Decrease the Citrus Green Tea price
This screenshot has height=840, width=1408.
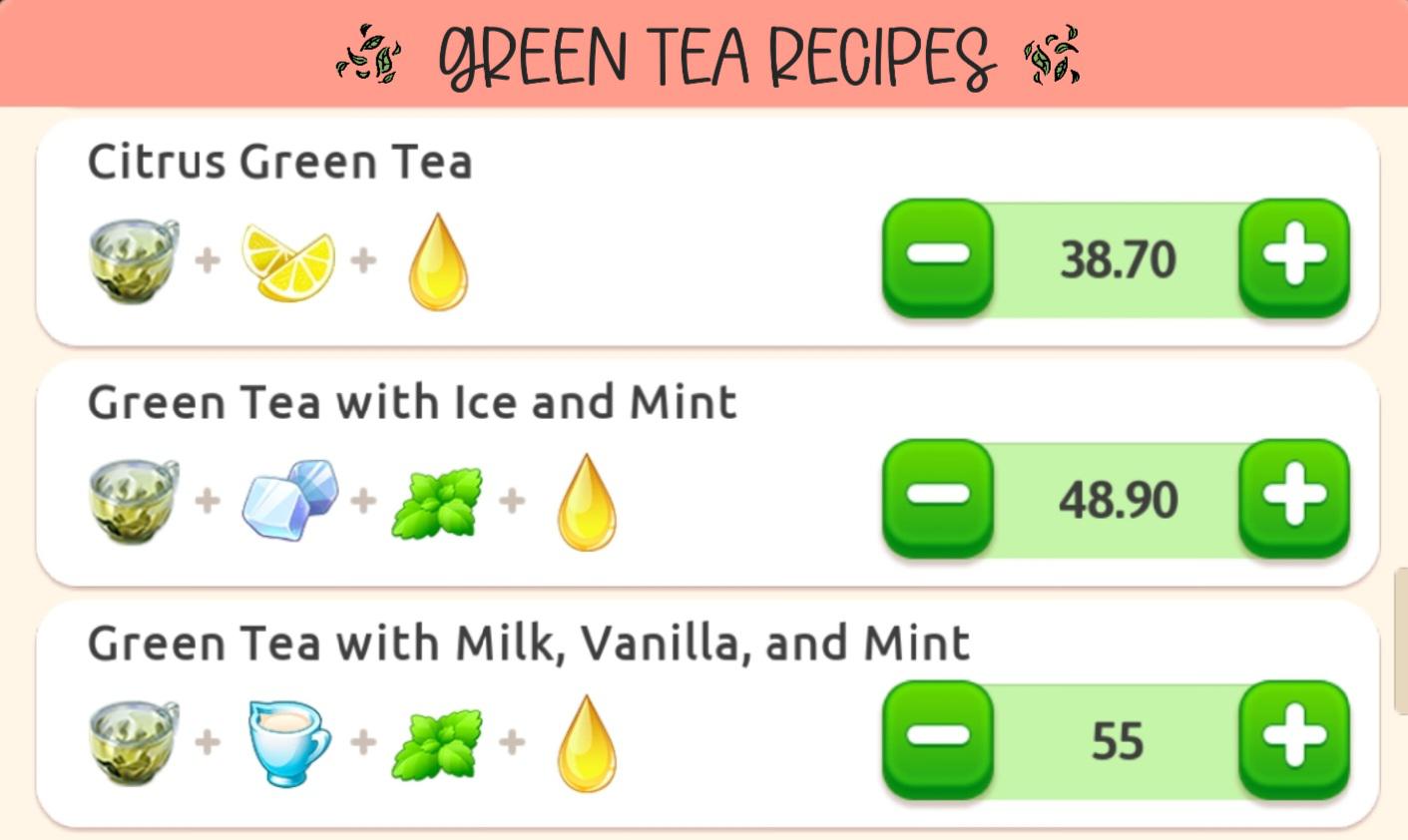point(937,256)
